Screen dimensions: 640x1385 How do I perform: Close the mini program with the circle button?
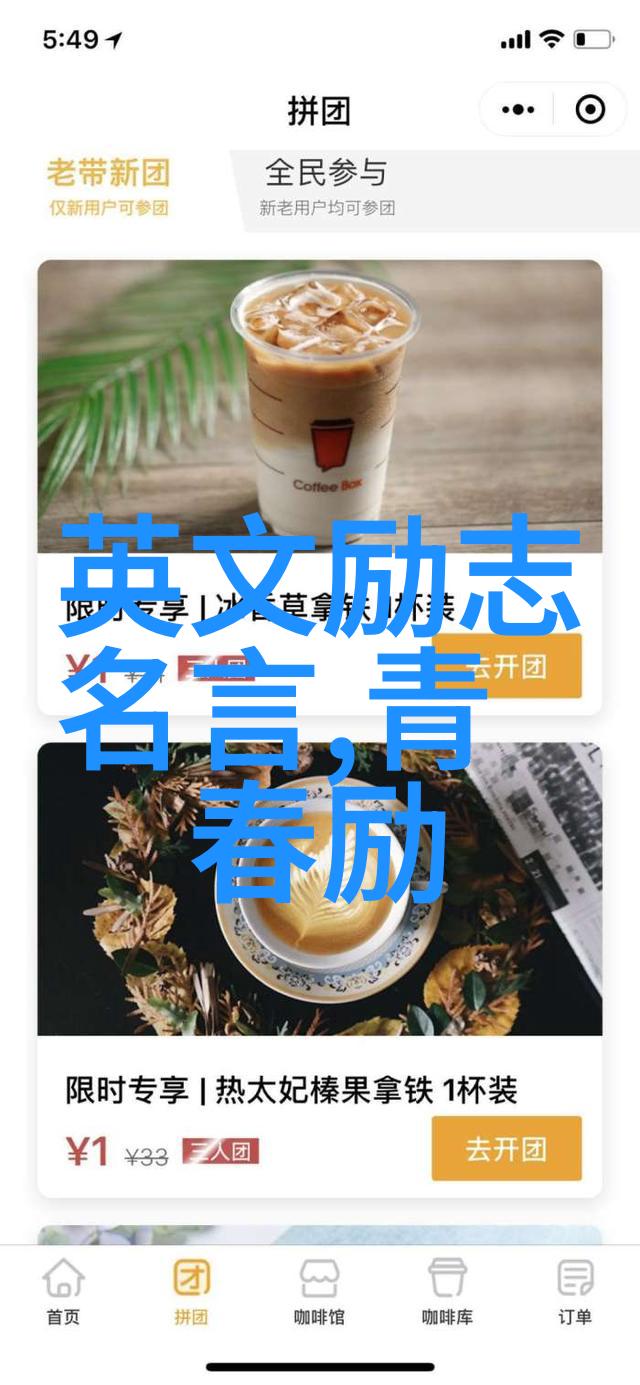pyautogui.click(x=590, y=109)
